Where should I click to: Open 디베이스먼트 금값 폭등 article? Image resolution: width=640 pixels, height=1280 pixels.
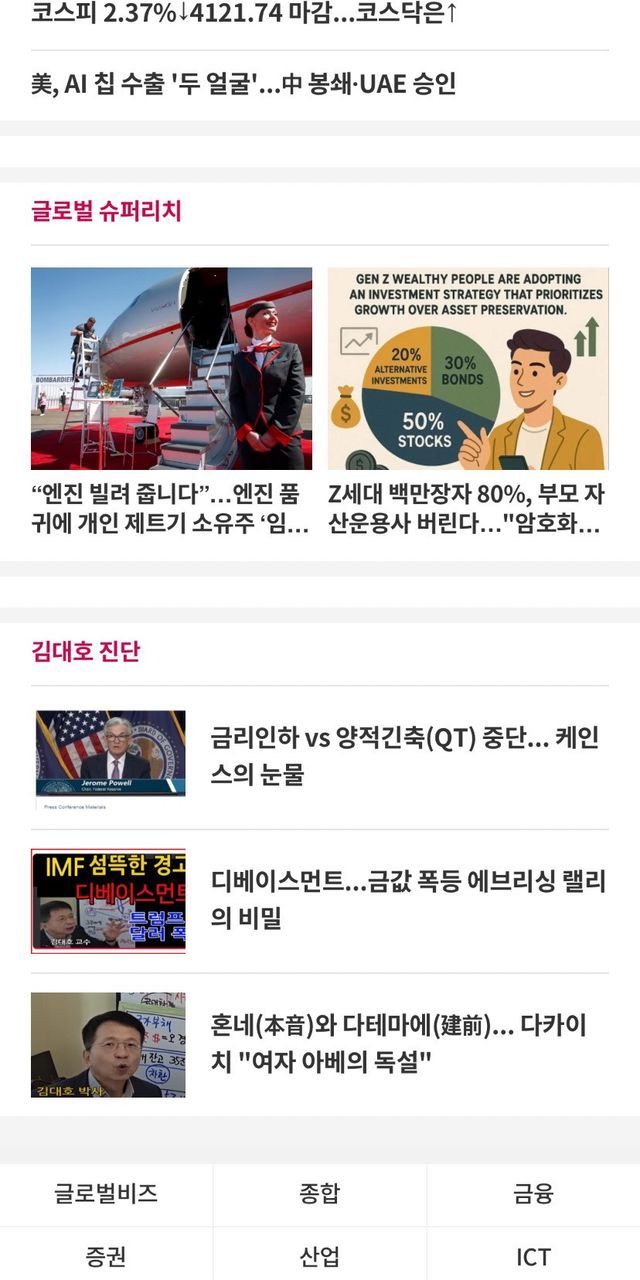408,899
